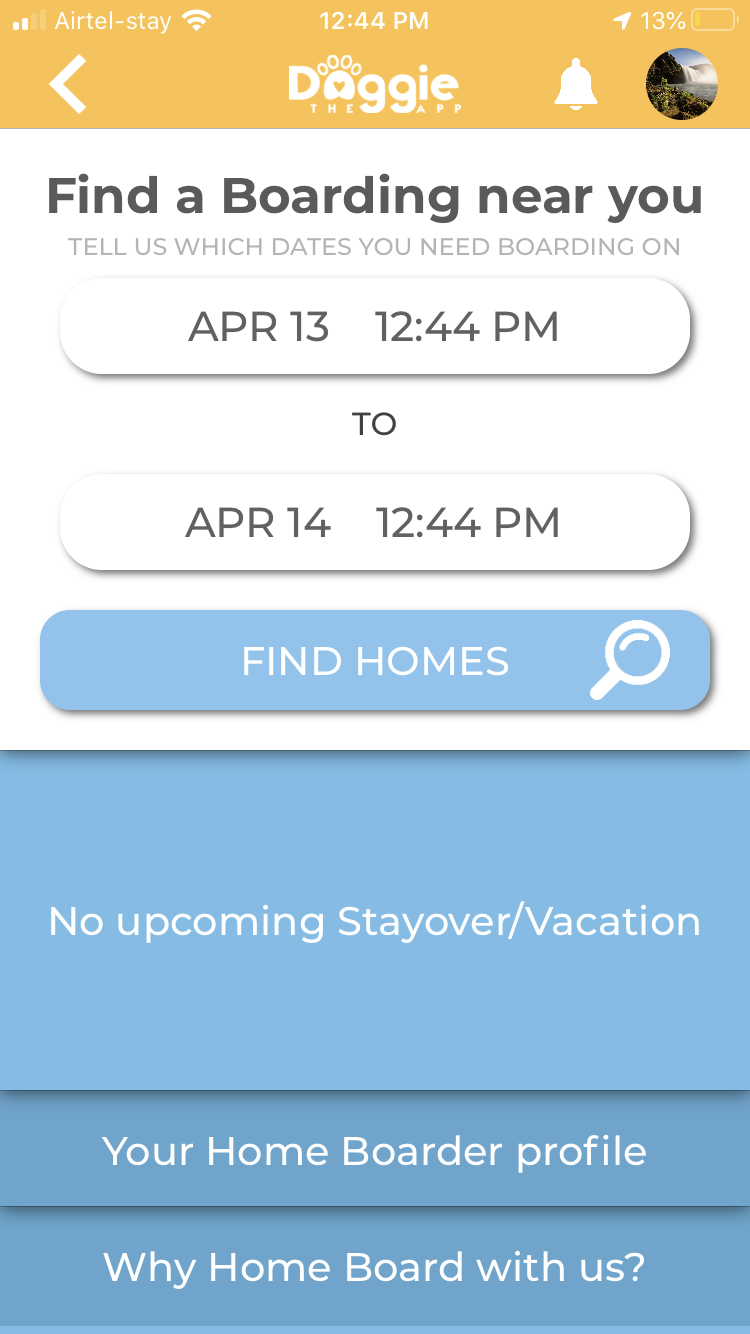Open Why Home Board with us?
The height and width of the screenshot is (1334, 750).
pos(375,1267)
